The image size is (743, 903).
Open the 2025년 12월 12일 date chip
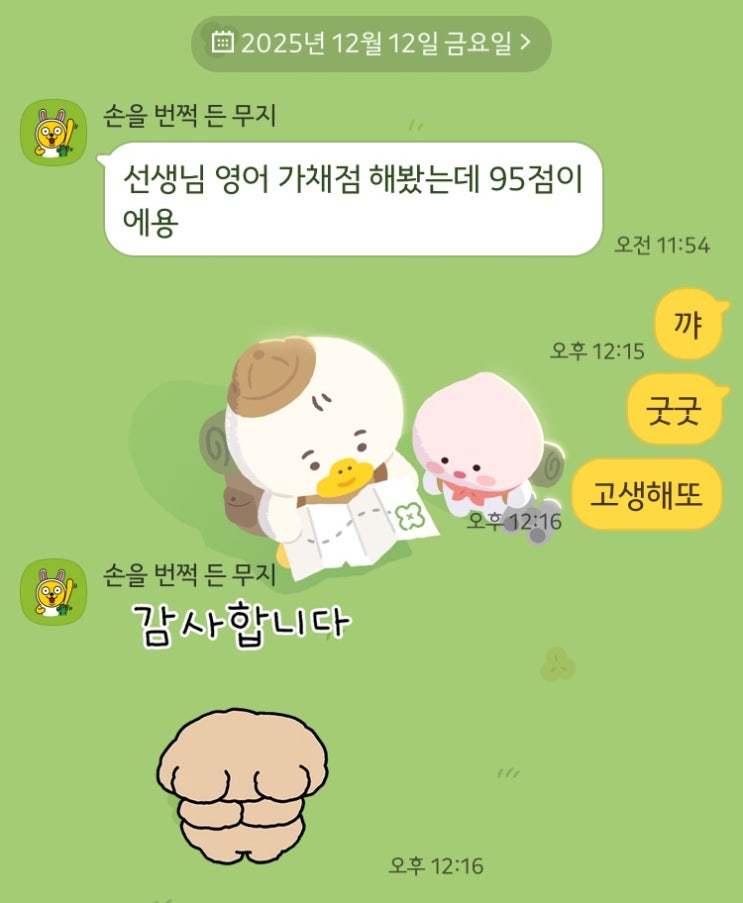coord(371,43)
